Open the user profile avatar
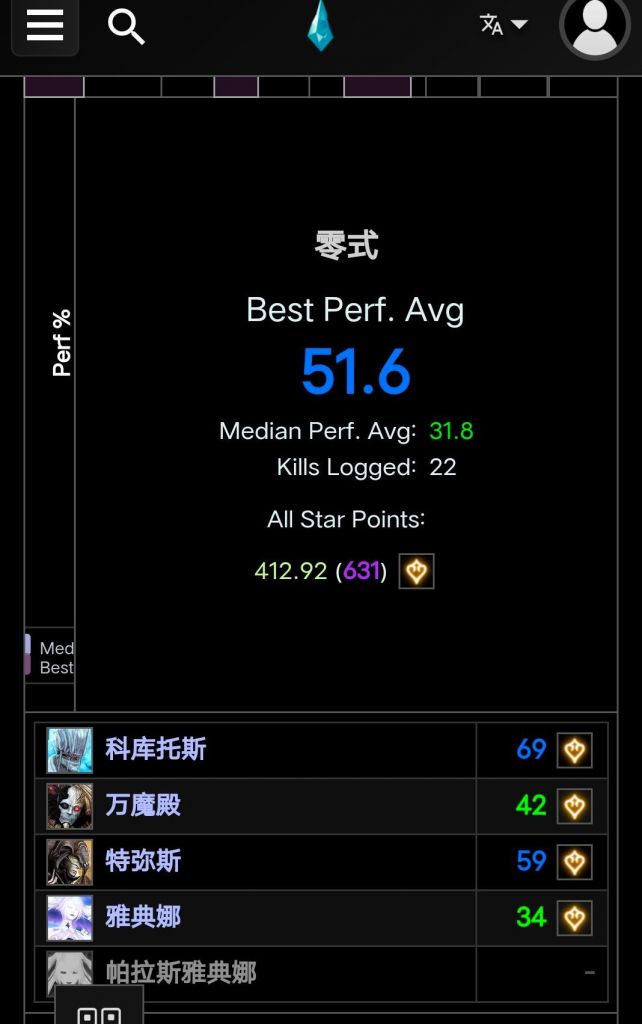 [595, 27]
